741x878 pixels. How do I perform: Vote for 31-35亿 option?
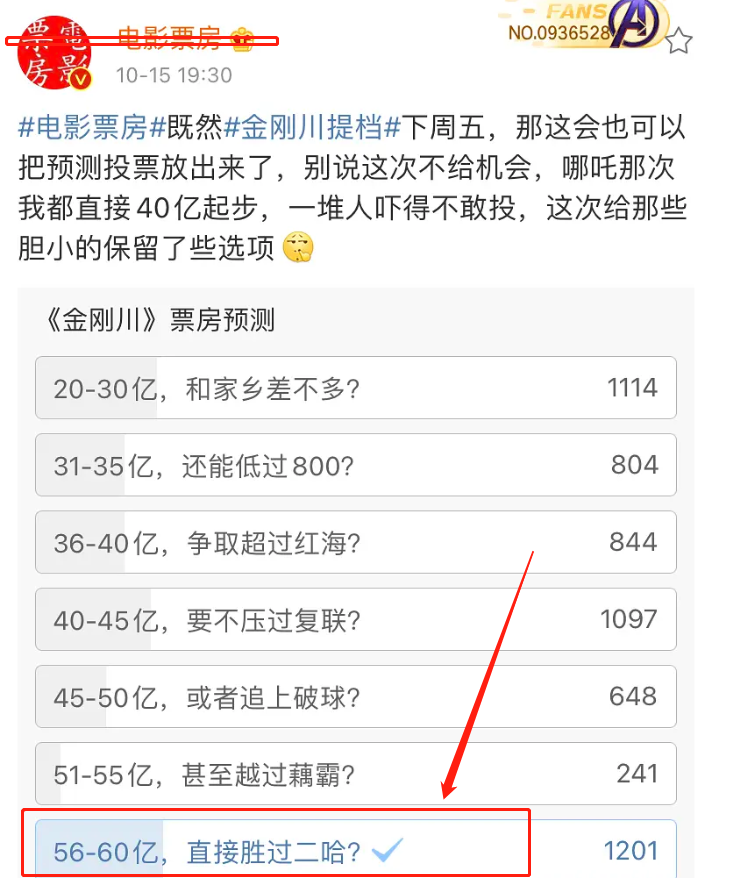355,465
